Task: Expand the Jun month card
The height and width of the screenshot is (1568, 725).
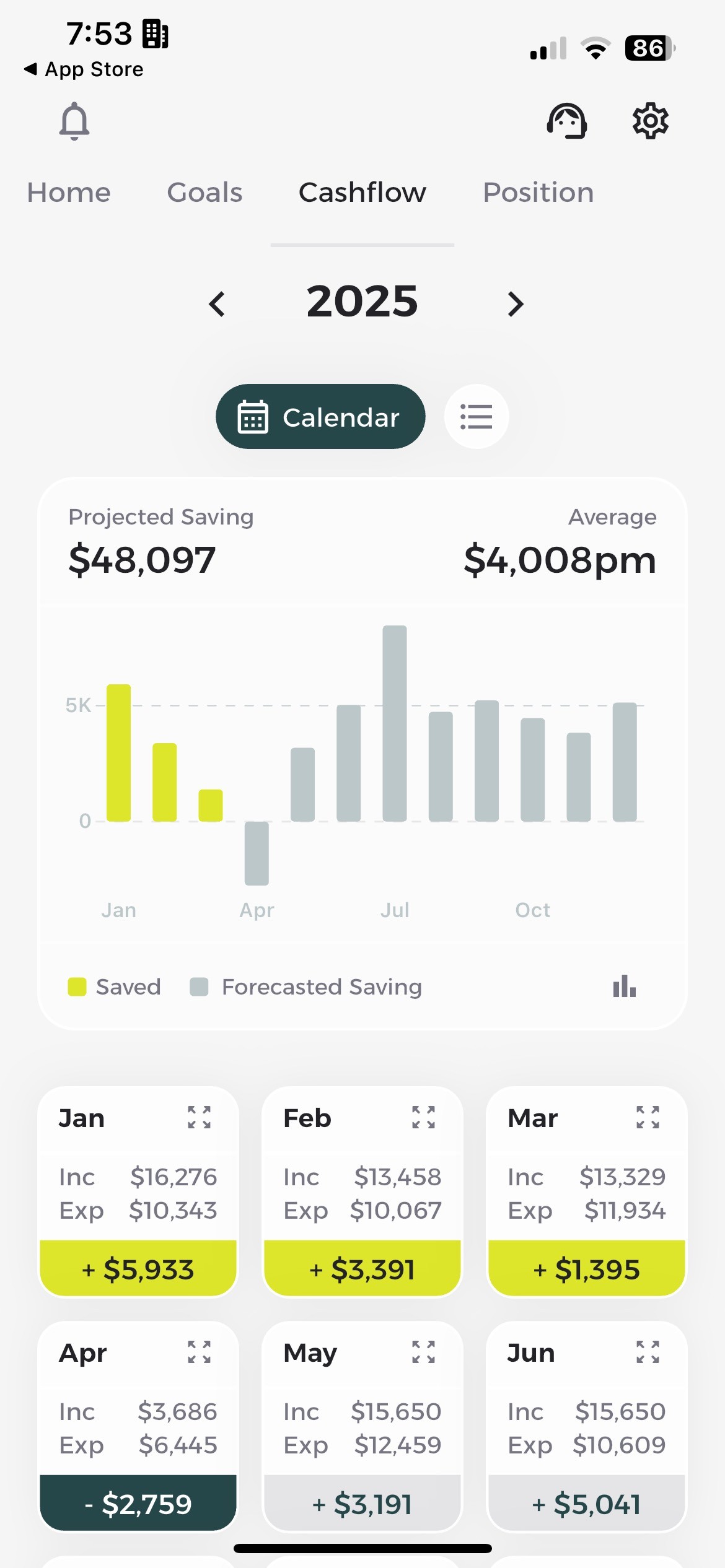Action: 648,1352
